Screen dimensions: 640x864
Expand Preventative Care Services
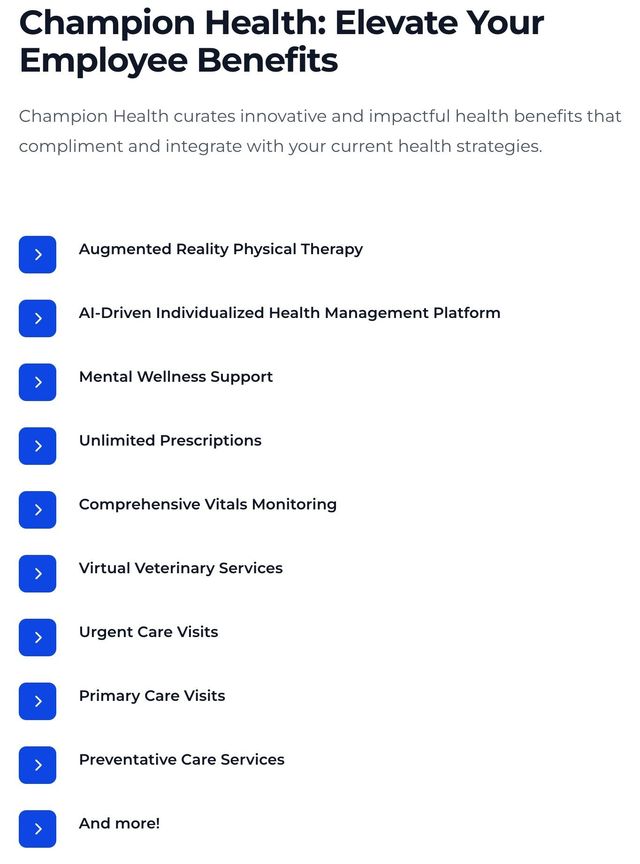pos(37,765)
